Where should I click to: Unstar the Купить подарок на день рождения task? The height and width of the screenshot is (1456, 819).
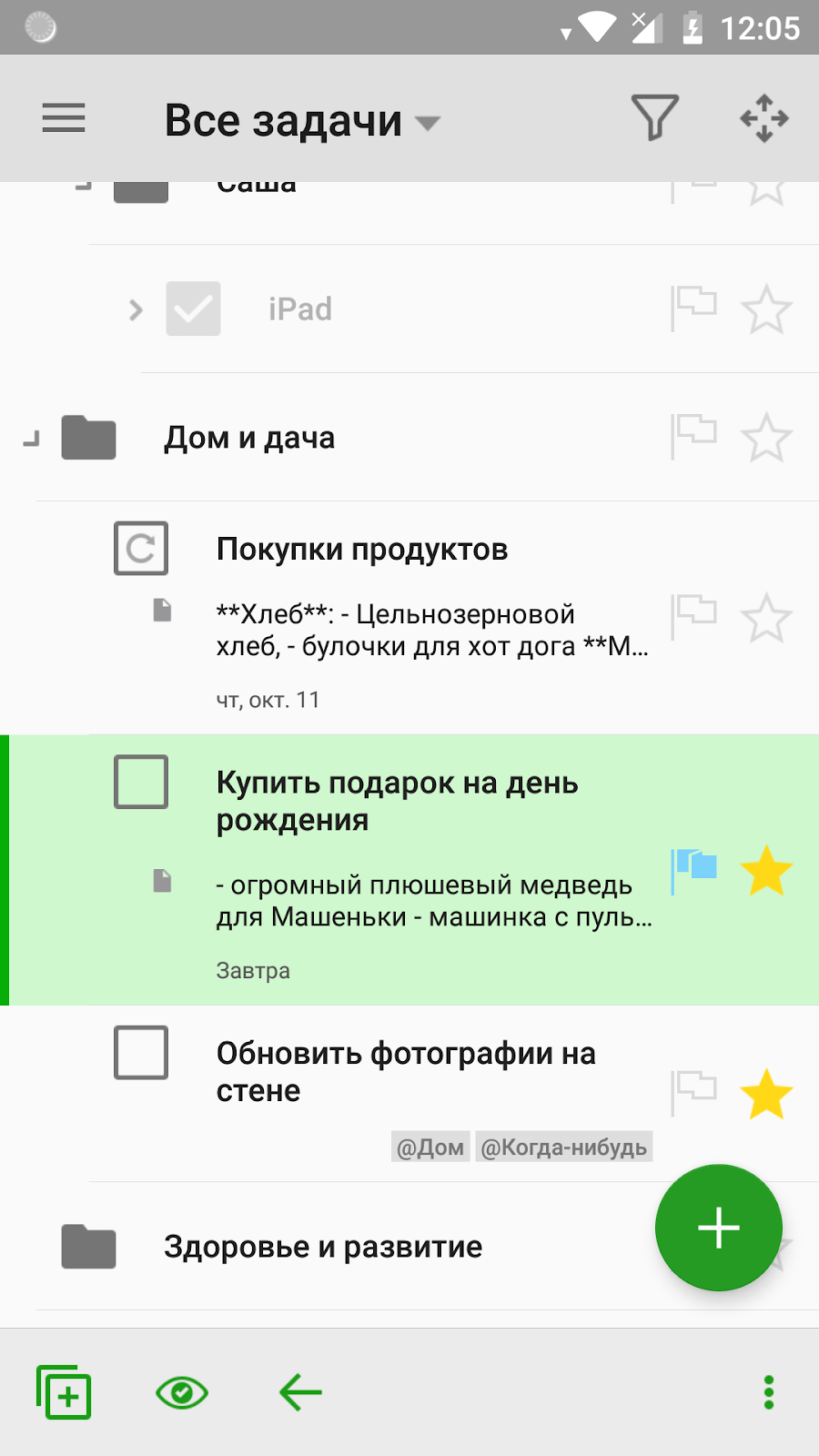pyautogui.click(x=766, y=871)
